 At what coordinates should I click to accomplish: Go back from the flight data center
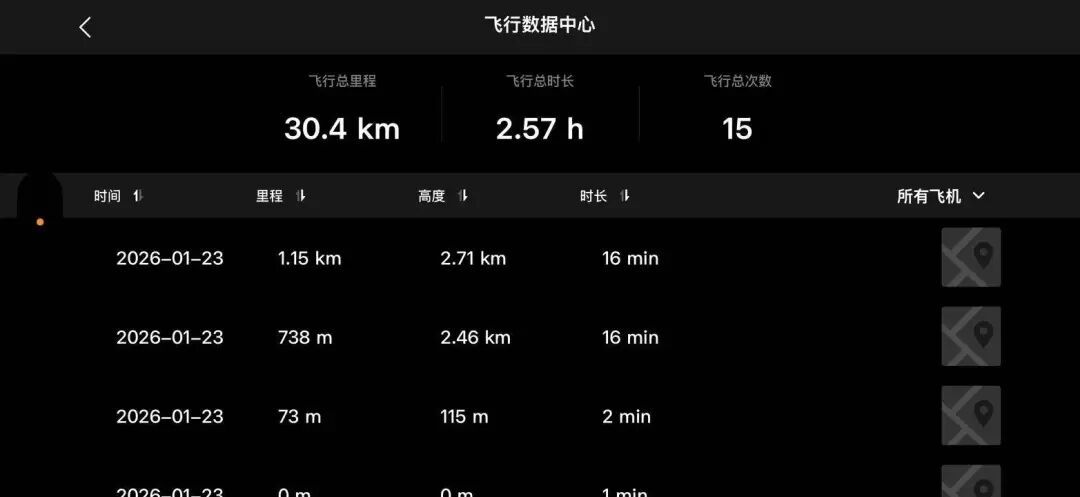coord(85,27)
